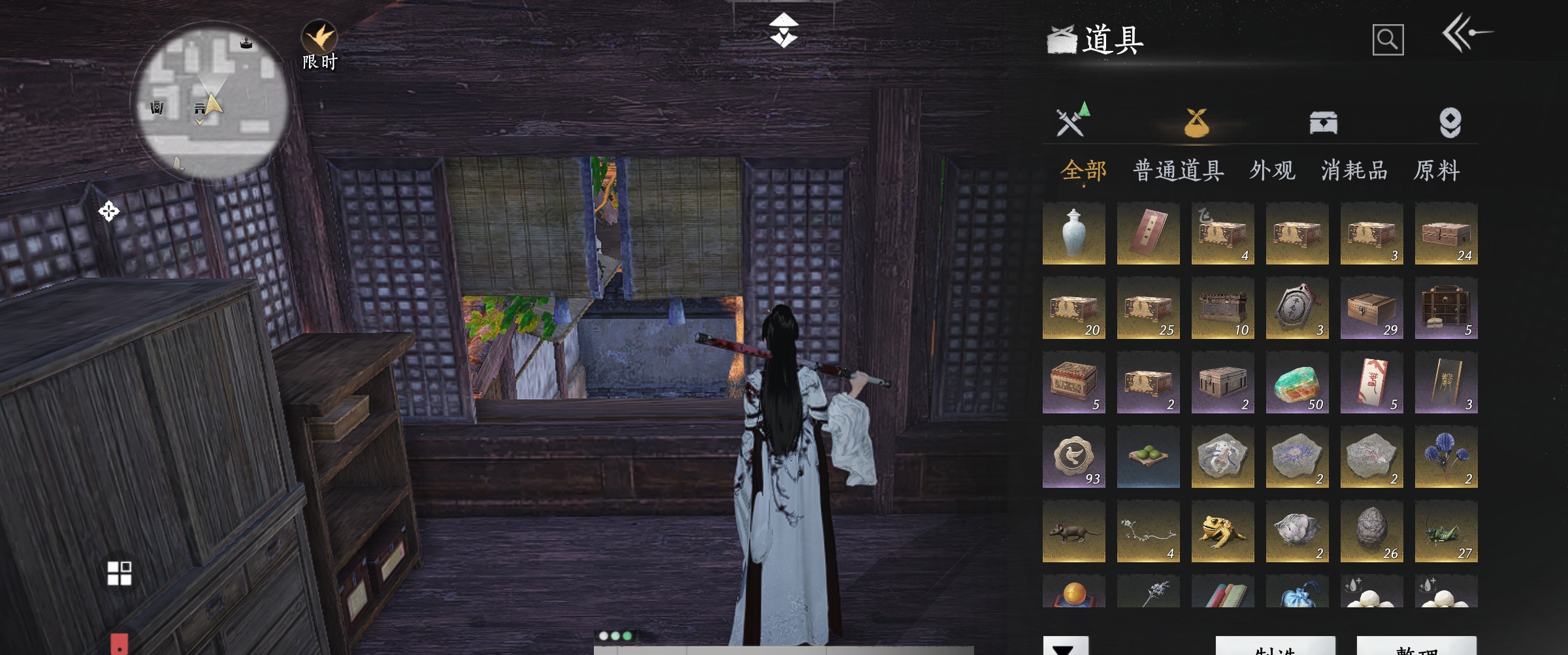Image resolution: width=1568 pixels, height=655 pixels.
Task: Select the green jade stone with 50
Action: (x=1297, y=383)
